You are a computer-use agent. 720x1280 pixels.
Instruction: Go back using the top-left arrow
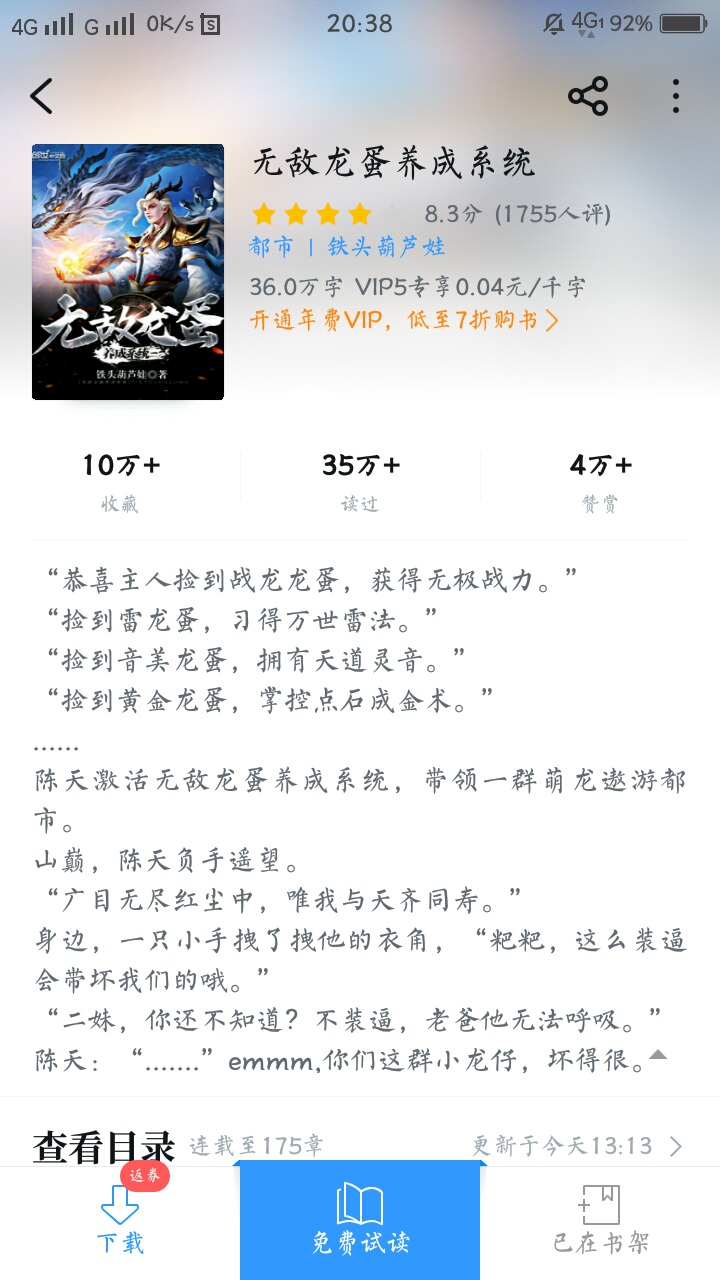[x=41, y=96]
